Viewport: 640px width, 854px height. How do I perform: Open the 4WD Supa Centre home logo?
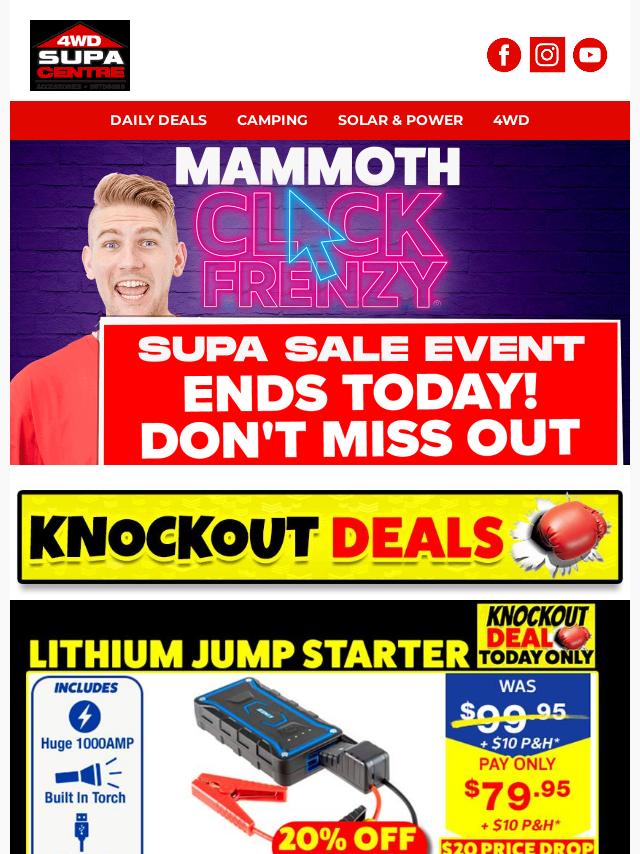pyautogui.click(x=80, y=55)
